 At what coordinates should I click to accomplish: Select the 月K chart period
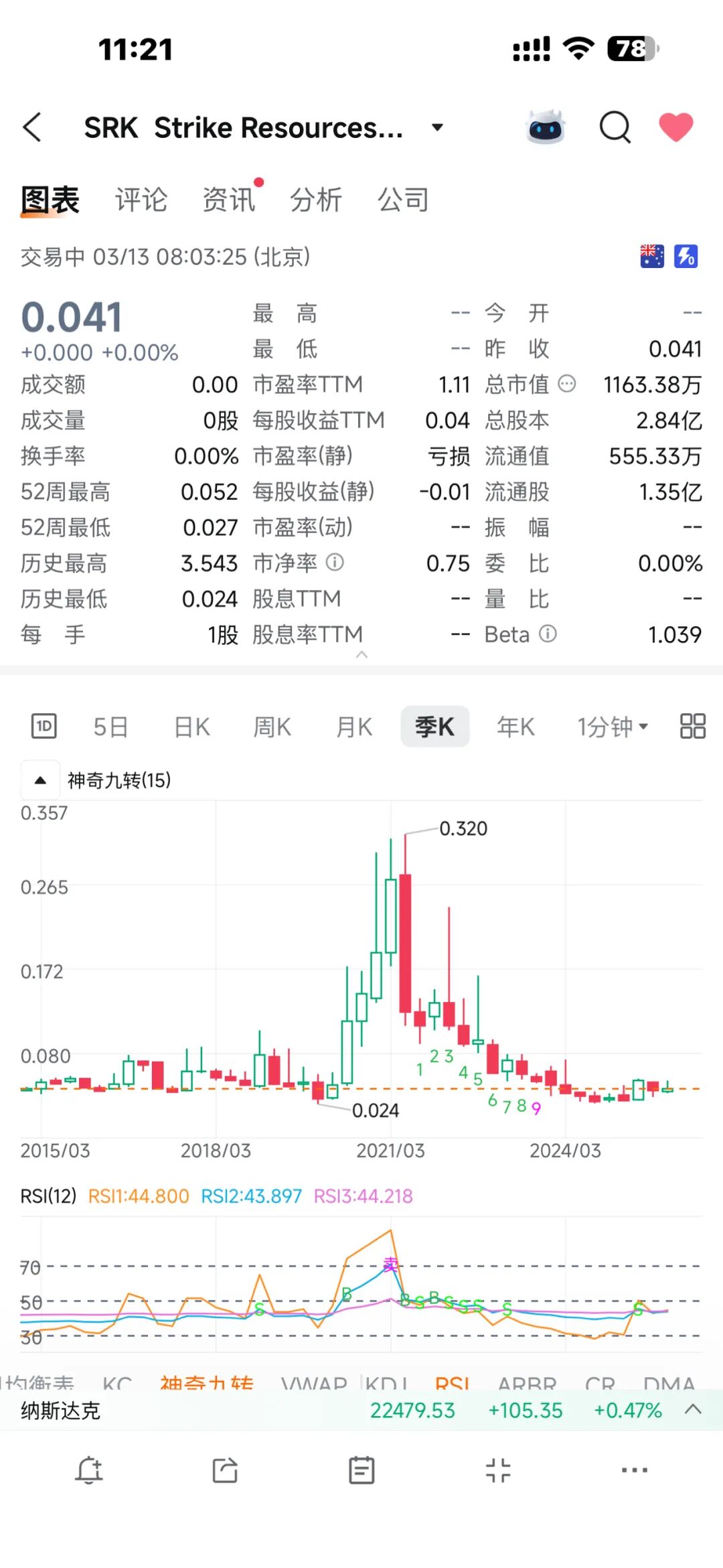354,727
